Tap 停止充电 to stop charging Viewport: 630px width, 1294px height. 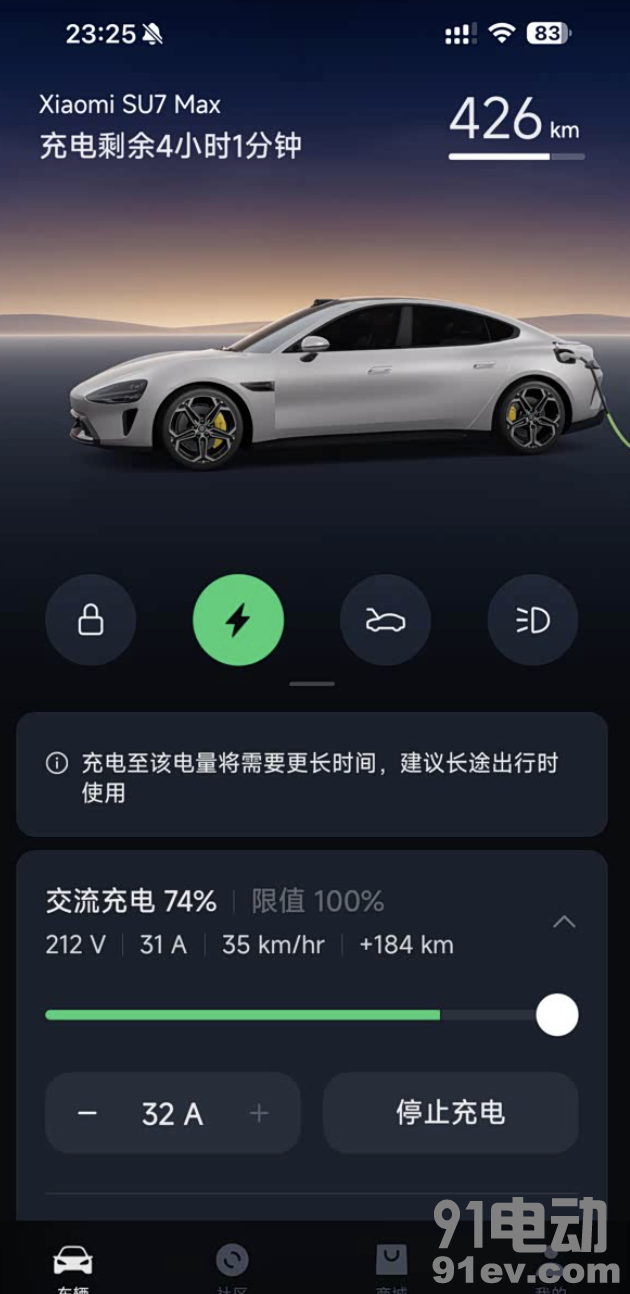pos(450,1113)
